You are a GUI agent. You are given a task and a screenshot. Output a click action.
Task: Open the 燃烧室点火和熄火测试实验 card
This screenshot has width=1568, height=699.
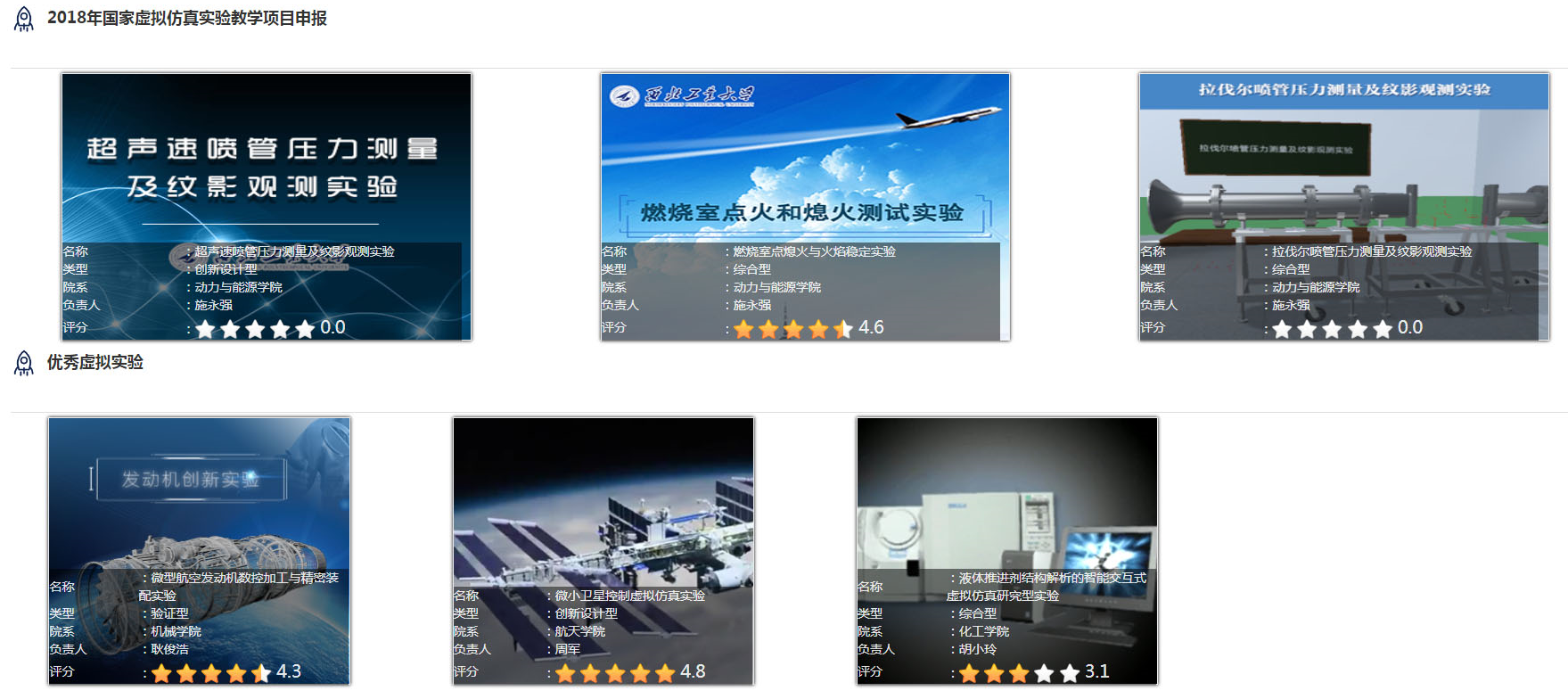coord(804,169)
